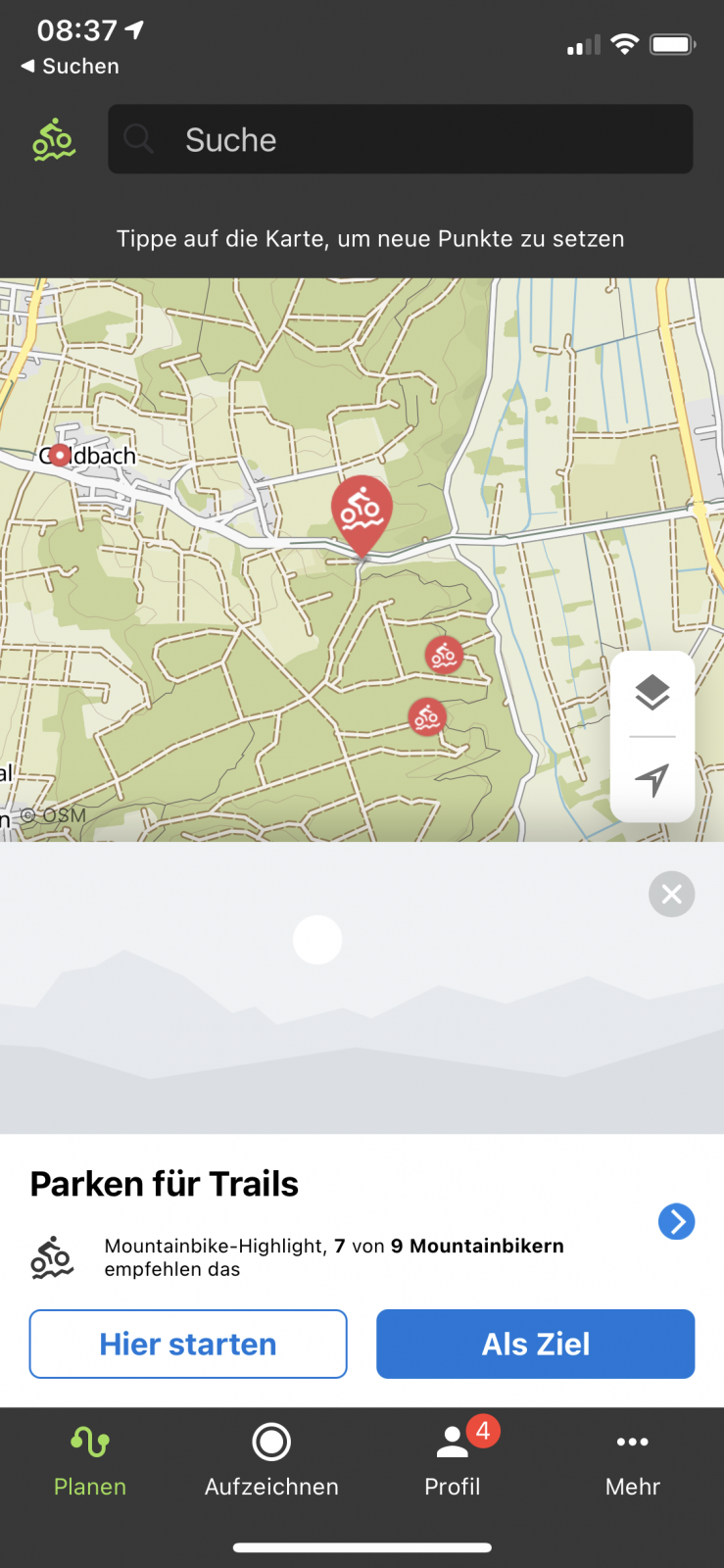Dismiss the Parken für Trails panel
This screenshot has width=724, height=1568.
(671, 894)
